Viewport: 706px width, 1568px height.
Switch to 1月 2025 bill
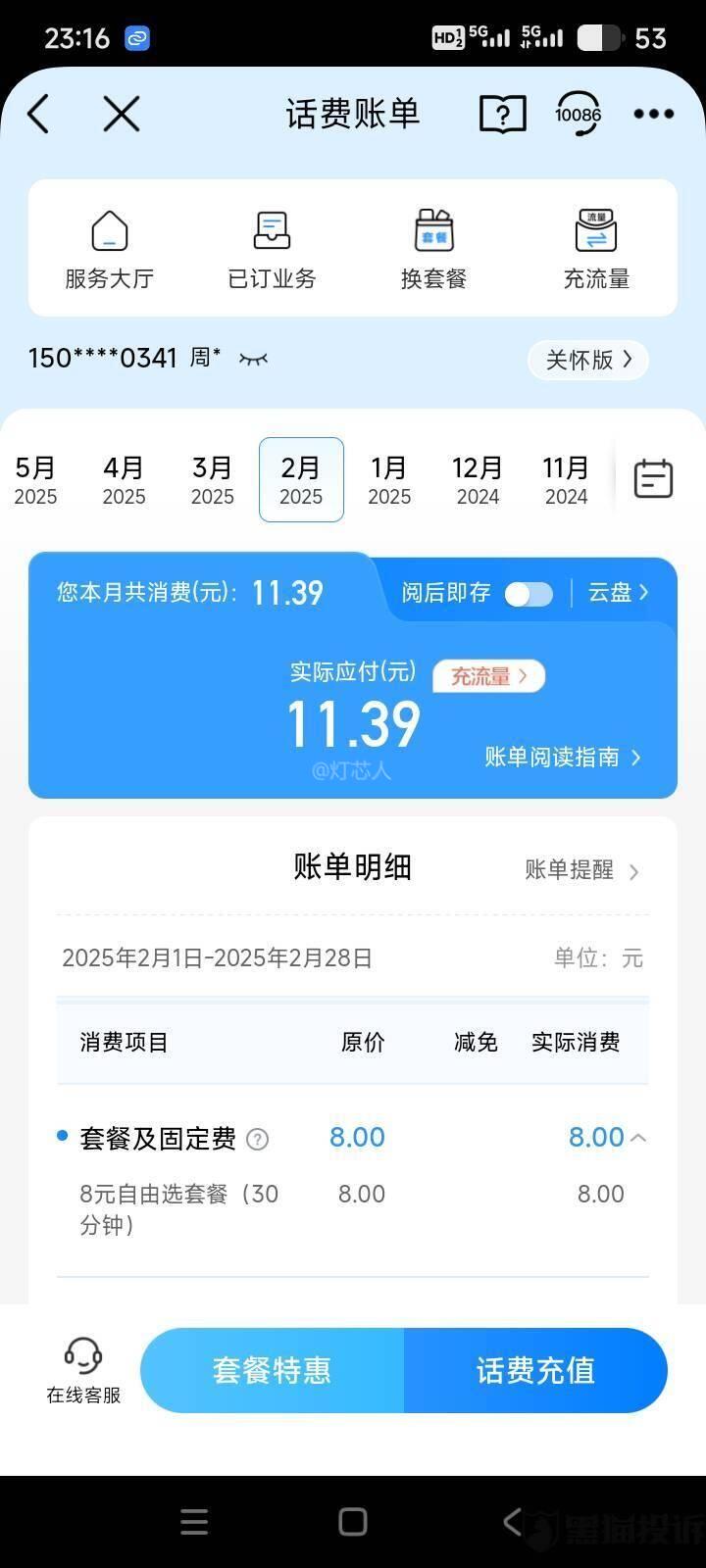[389, 480]
